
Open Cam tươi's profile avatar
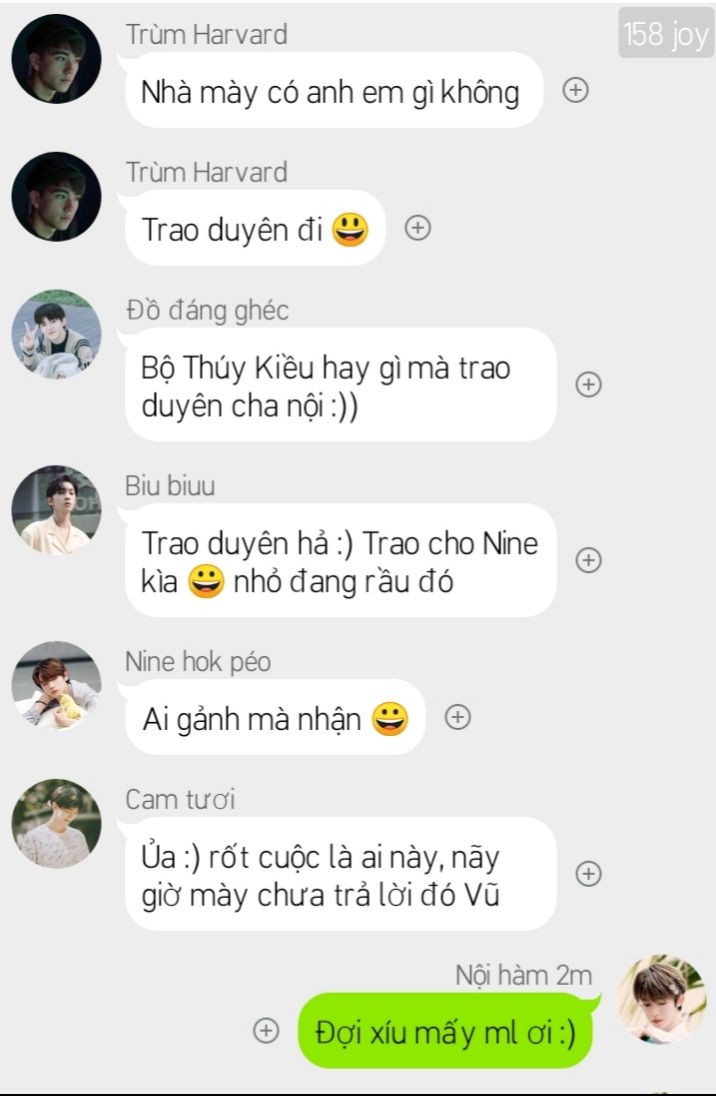click(x=56, y=823)
